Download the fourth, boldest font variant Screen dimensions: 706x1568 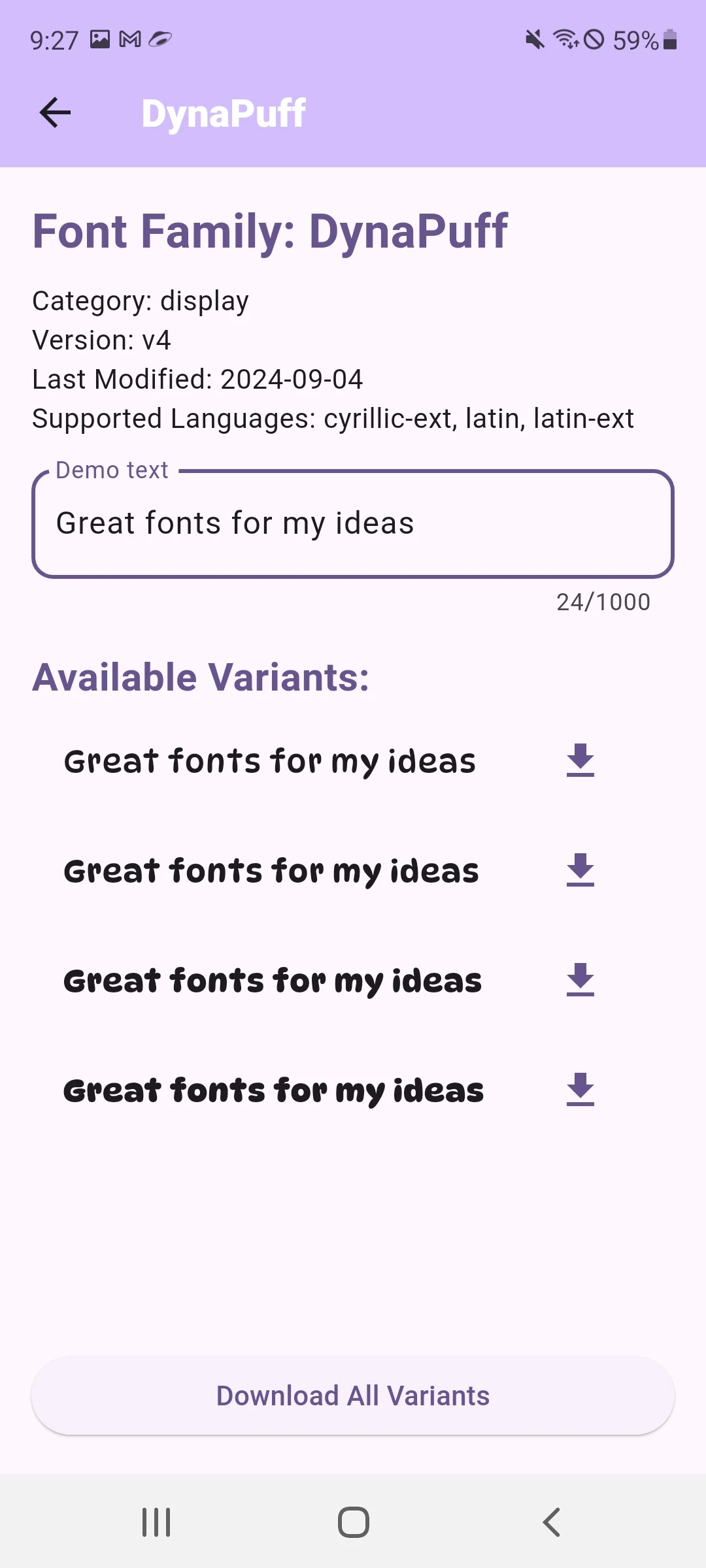pyautogui.click(x=580, y=1089)
